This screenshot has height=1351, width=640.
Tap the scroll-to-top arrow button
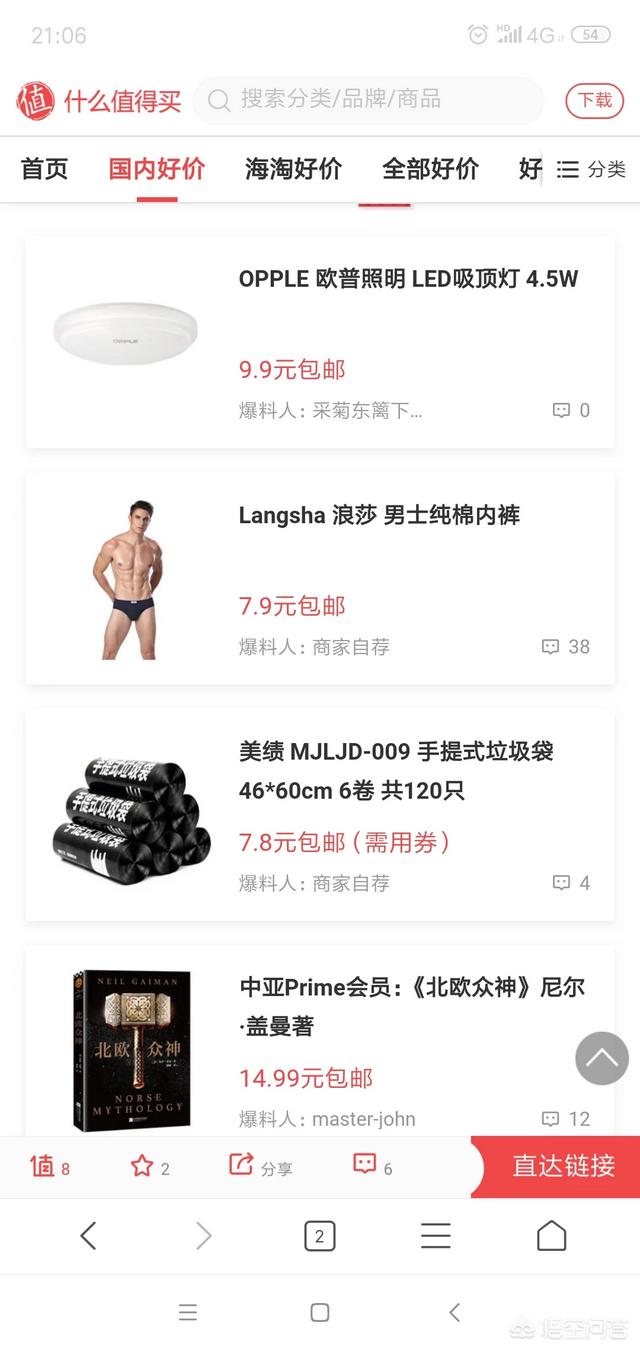602,1058
